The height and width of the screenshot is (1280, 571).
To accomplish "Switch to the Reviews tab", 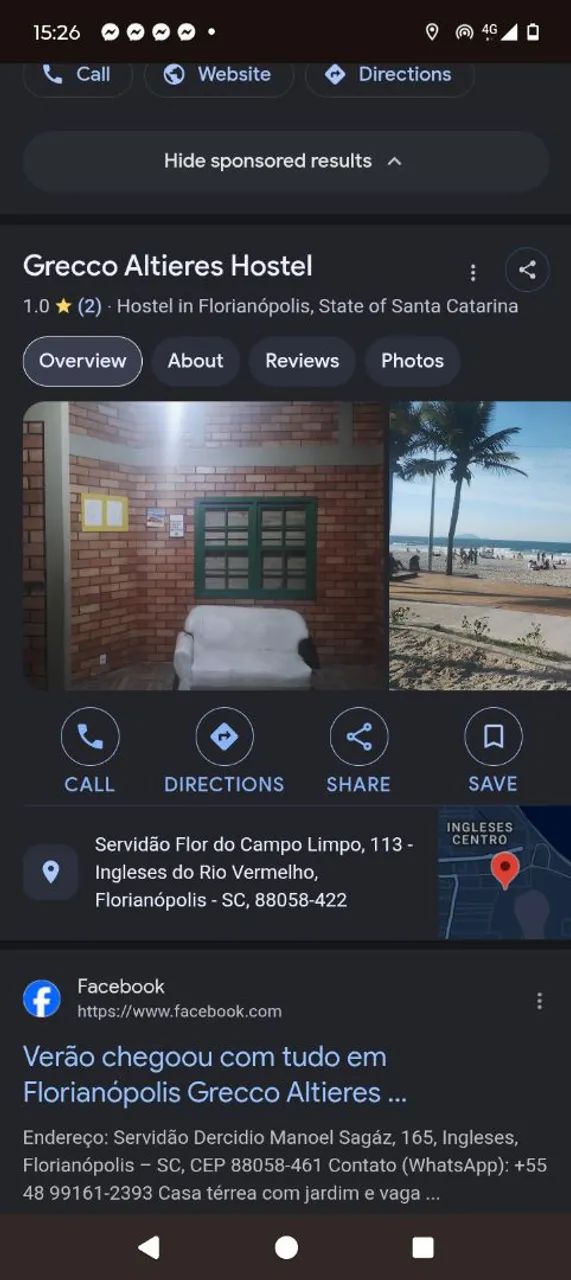I will [302, 361].
